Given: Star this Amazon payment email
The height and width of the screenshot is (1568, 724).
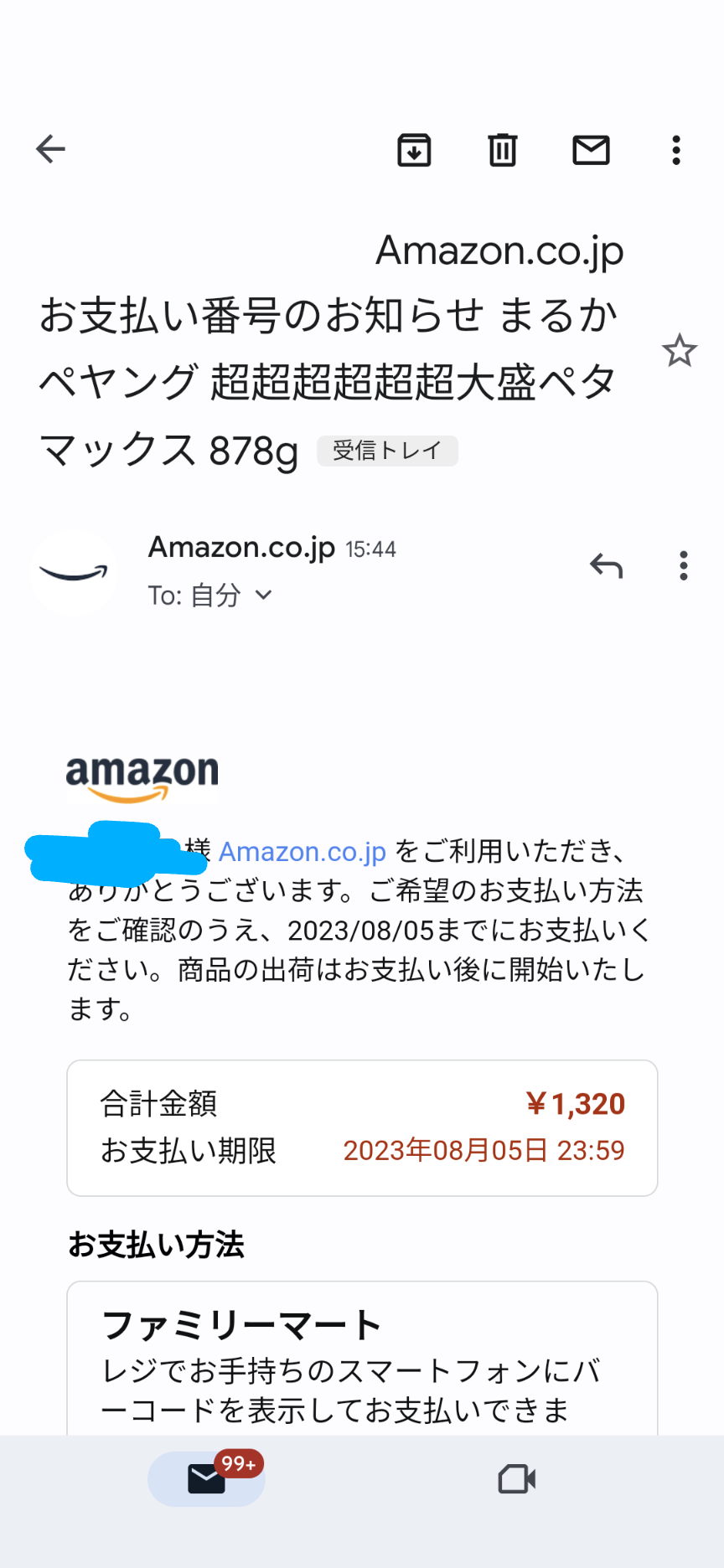Looking at the screenshot, I should [680, 350].
